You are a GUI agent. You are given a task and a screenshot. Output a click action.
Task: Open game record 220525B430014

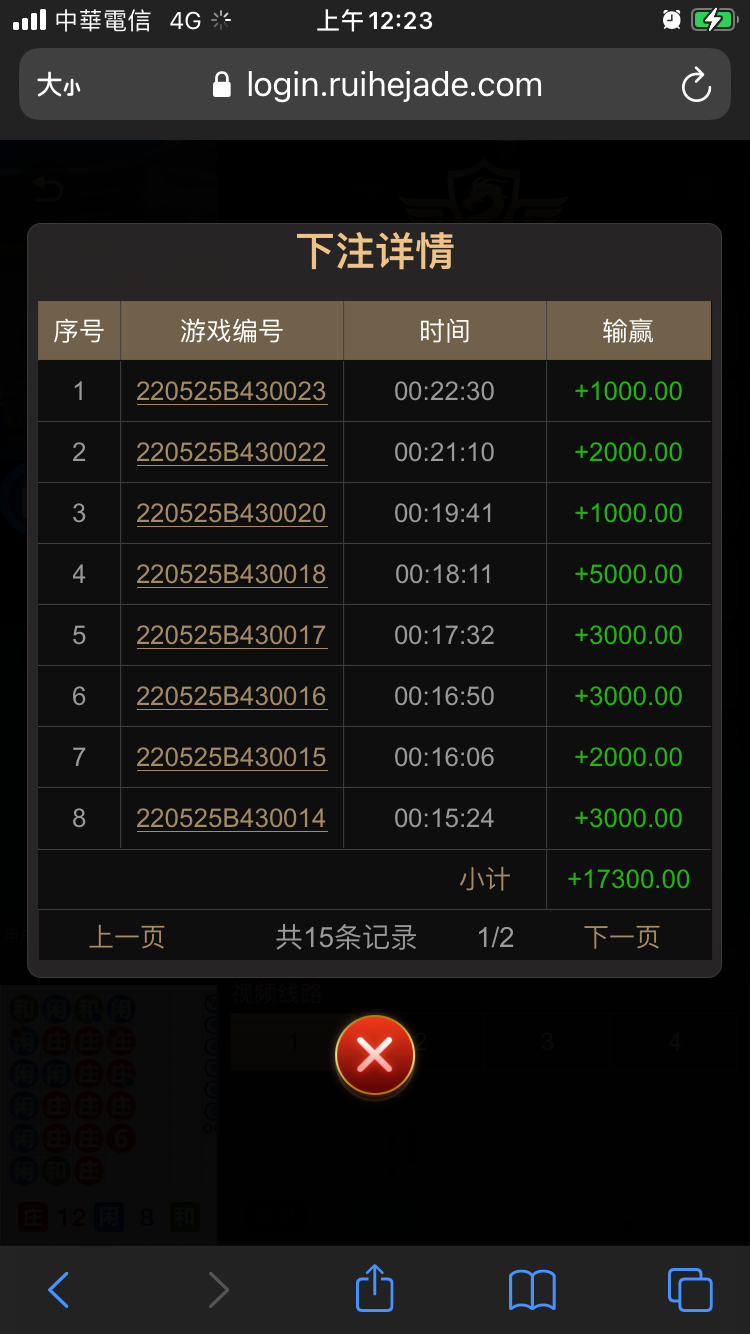click(x=231, y=818)
